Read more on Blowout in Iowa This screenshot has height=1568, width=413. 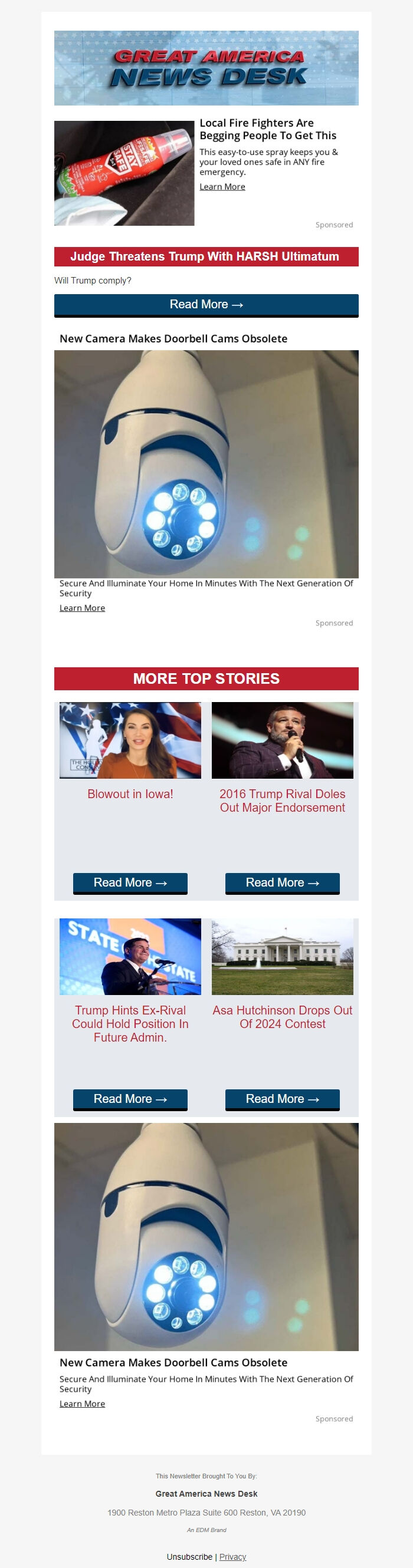[x=130, y=882]
